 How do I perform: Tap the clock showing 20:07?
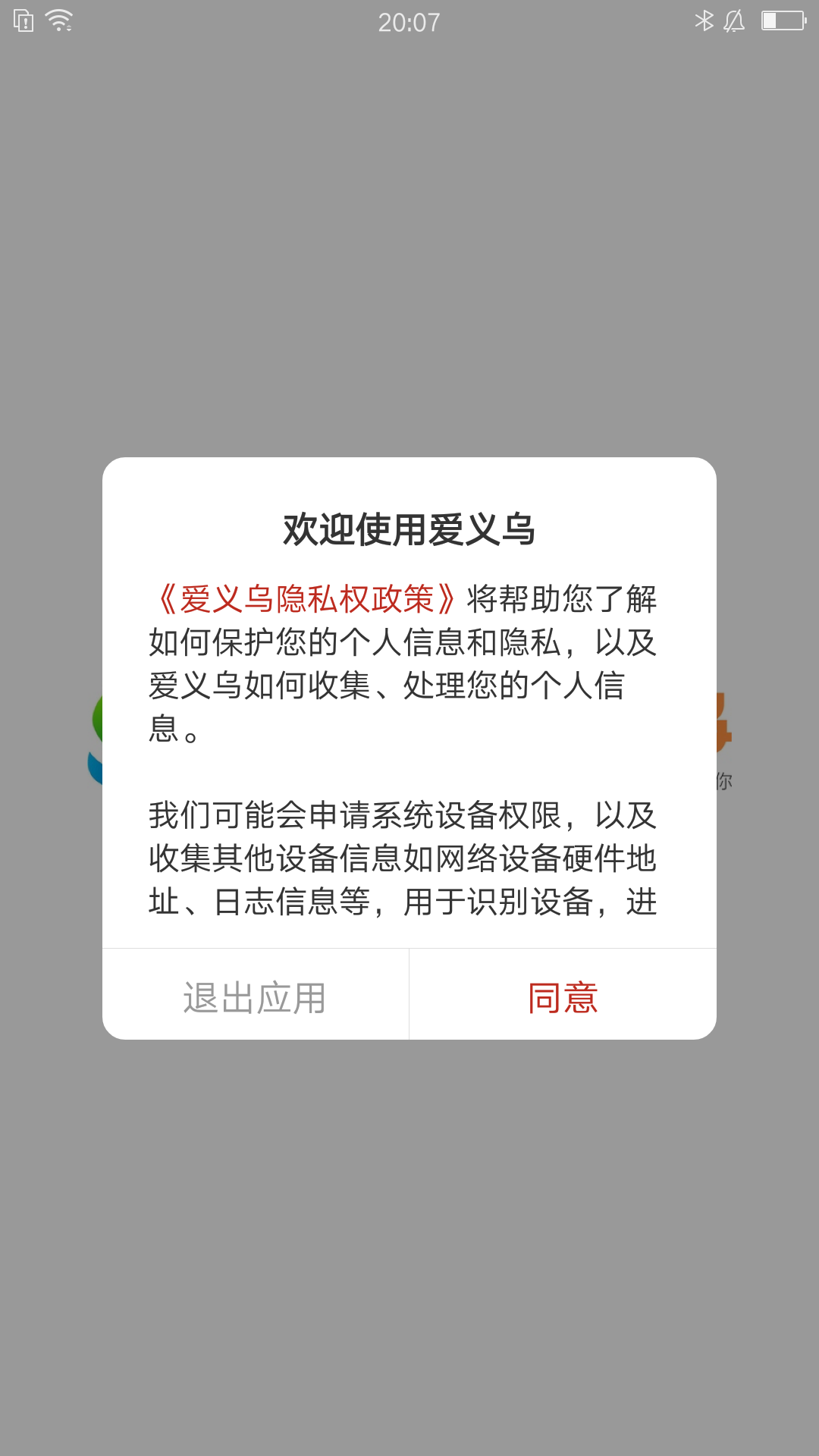tap(409, 21)
